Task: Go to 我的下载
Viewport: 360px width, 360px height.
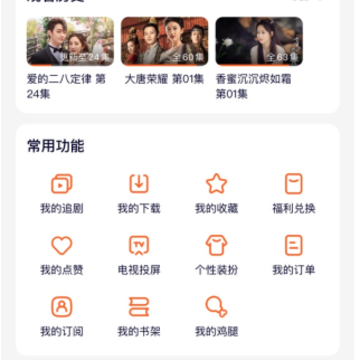Action: click(x=139, y=193)
